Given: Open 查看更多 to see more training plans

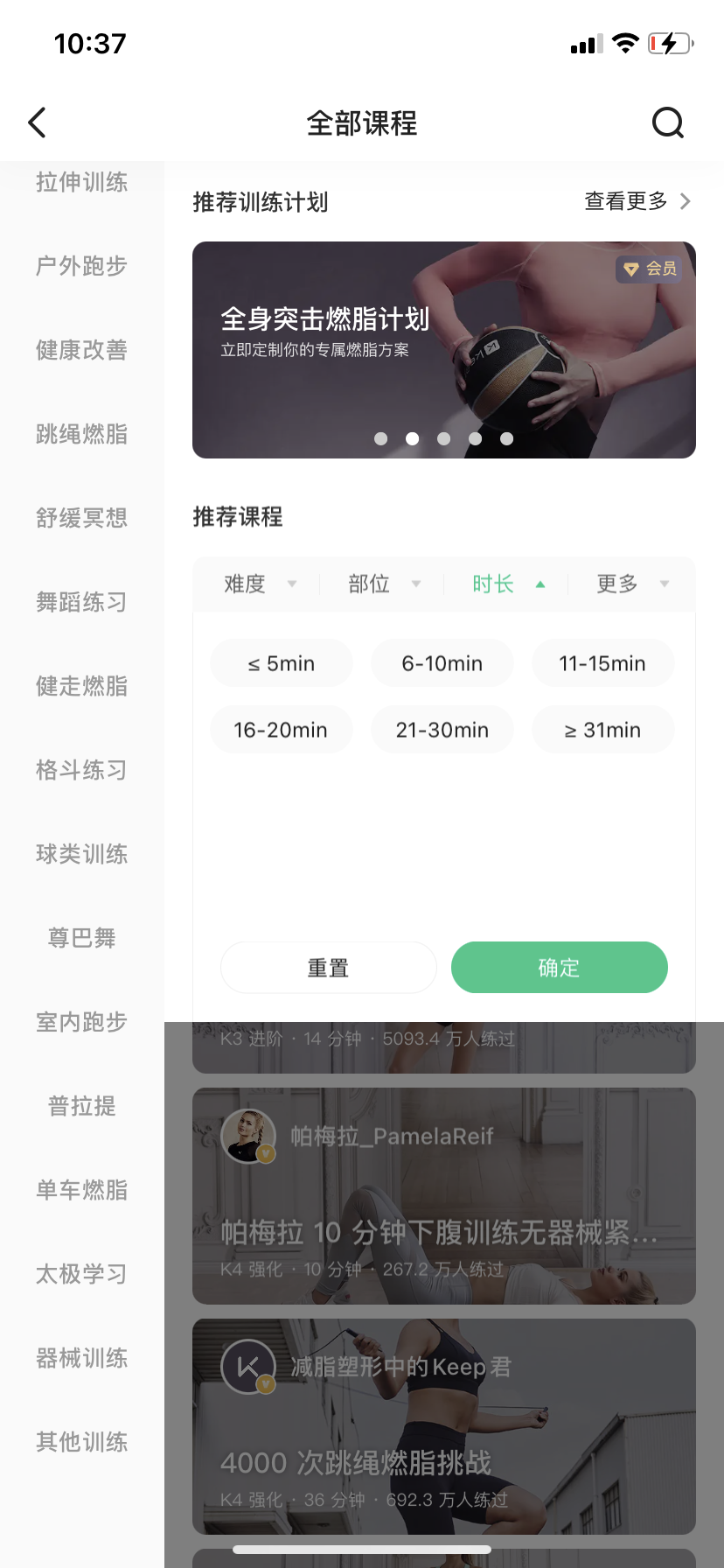Looking at the screenshot, I should (x=637, y=202).
